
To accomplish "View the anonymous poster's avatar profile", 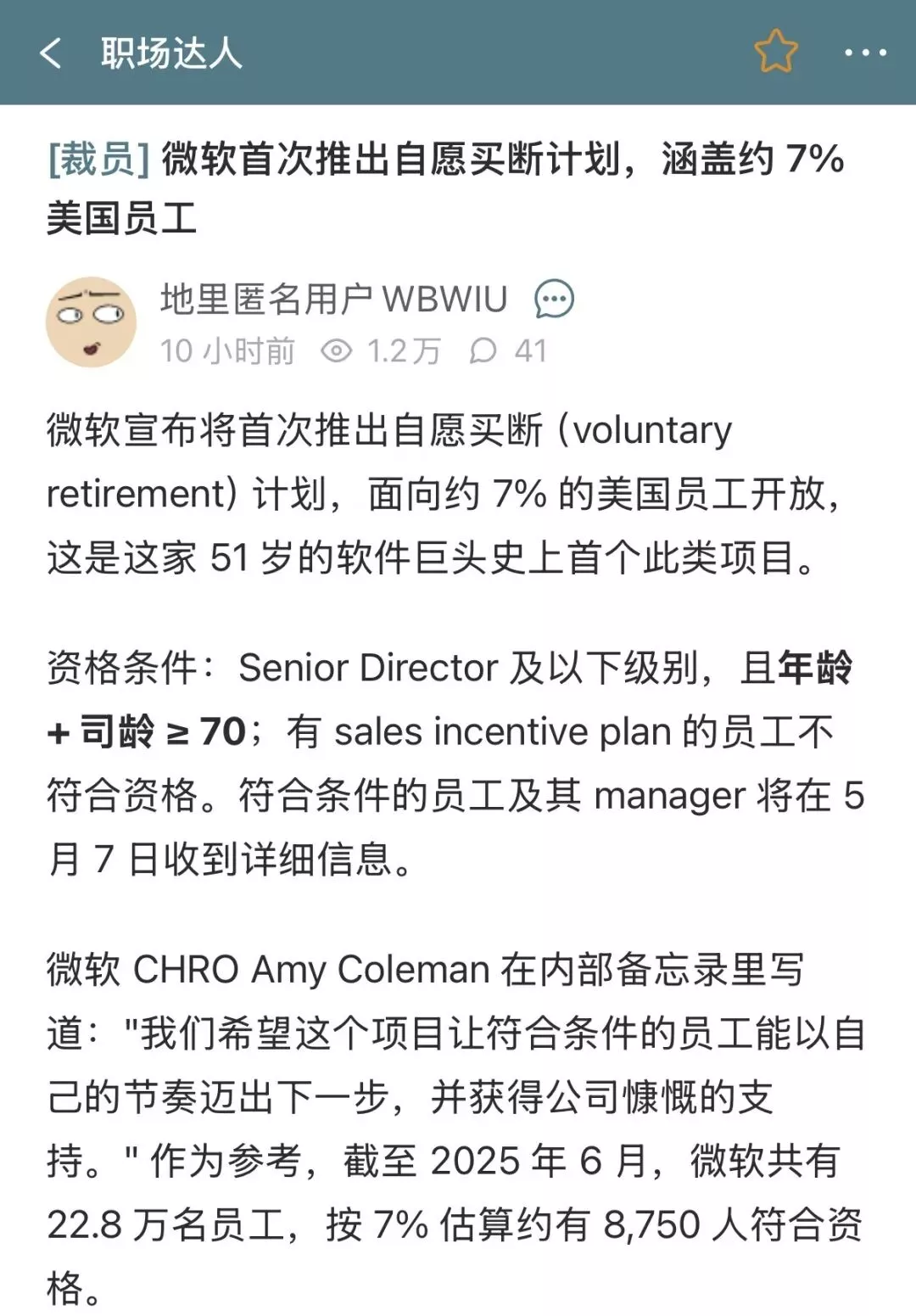I will [91, 322].
